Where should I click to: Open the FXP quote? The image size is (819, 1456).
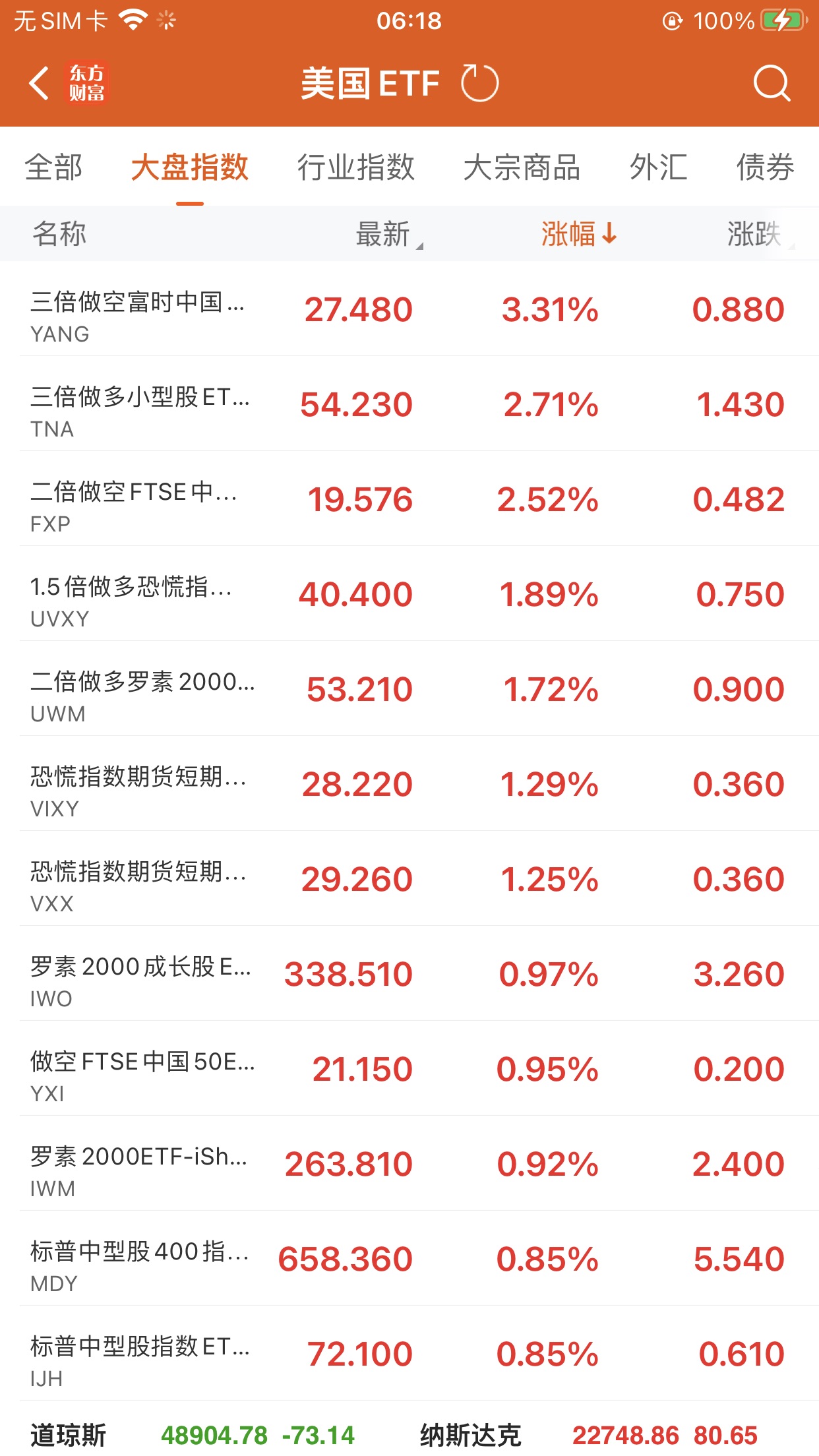pyautogui.click(x=409, y=500)
